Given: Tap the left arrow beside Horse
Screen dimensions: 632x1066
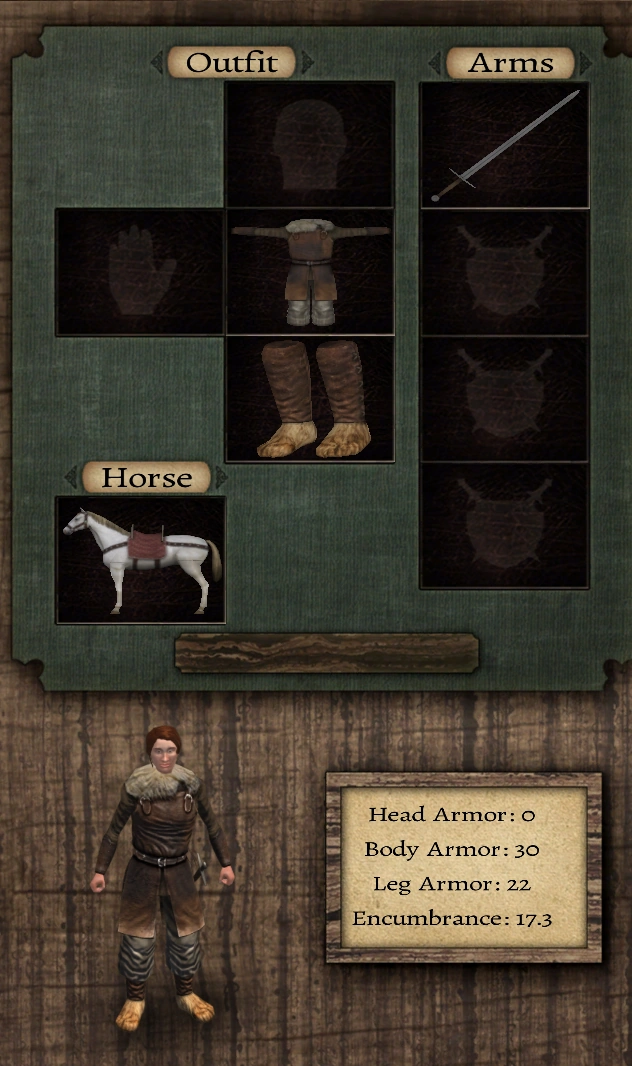Looking at the screenshot, I should (x=71, y=477).
